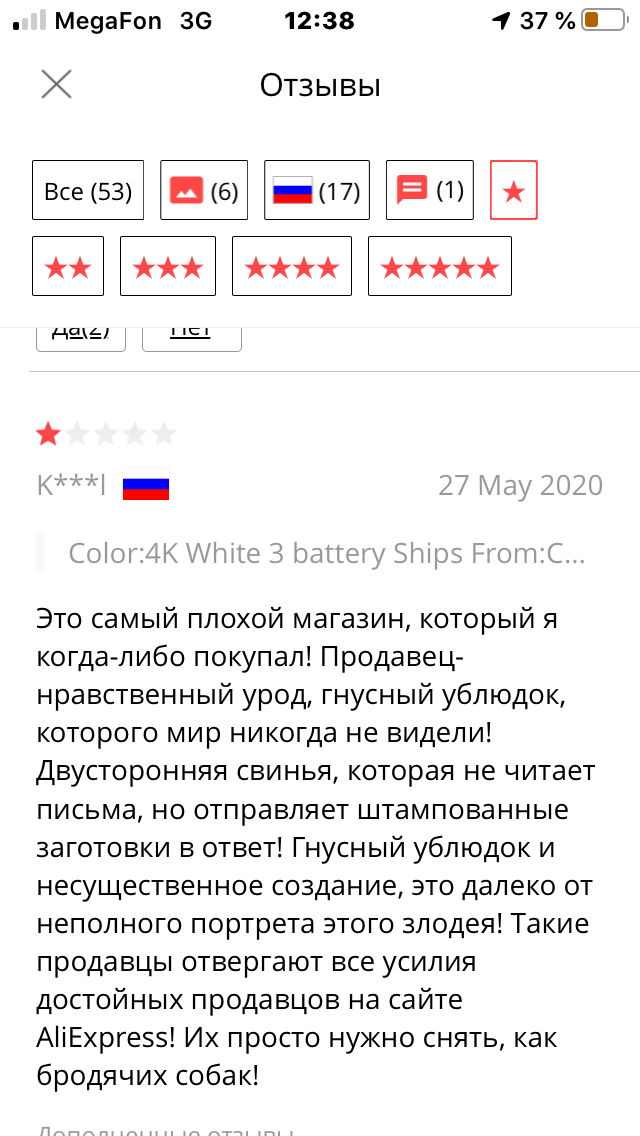The width and height of the screenshot is (640, 1136).
Task: Filter reviews from Russia (17)
Action: tap(317, 190)
